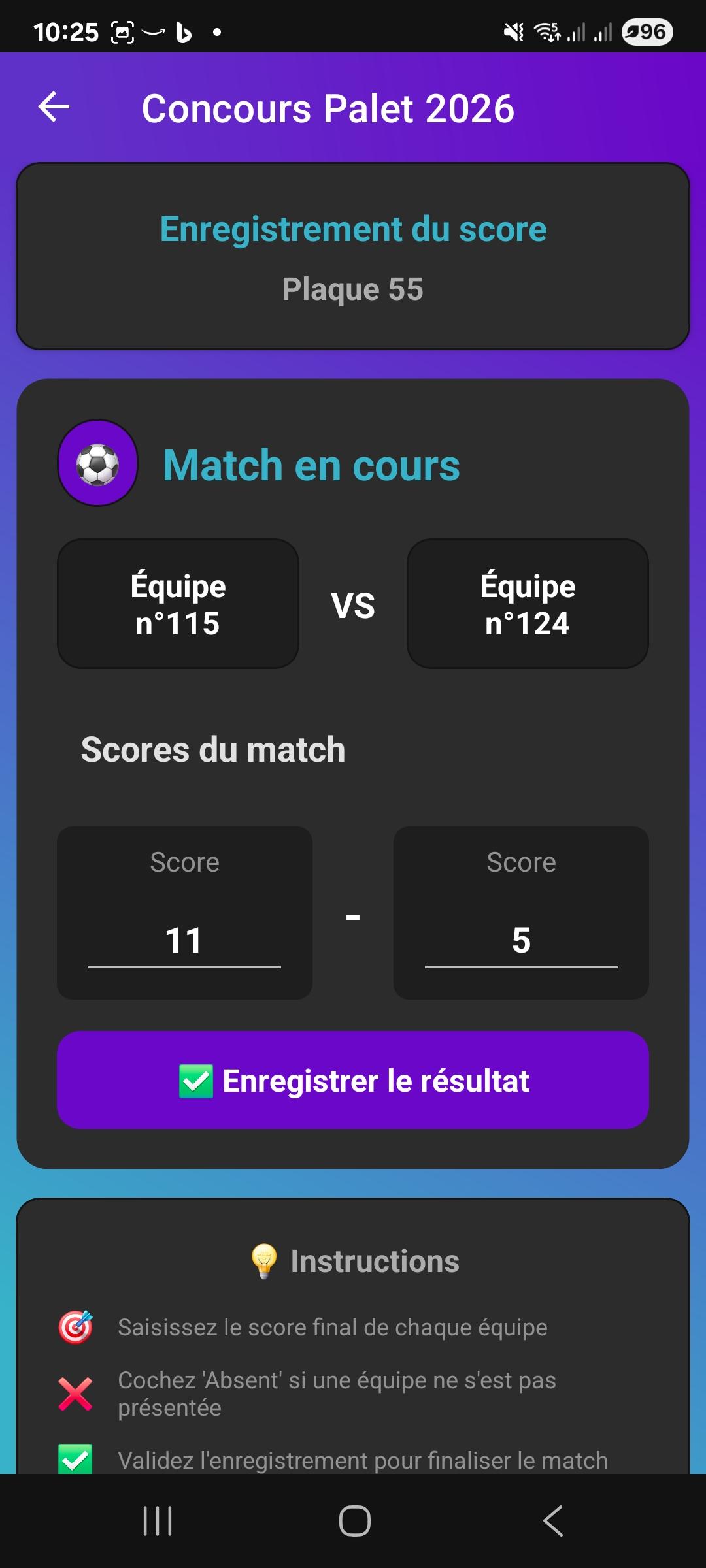Tap the score field showing 5
This screenshot has height=1568, width=706.
(521, 939)
